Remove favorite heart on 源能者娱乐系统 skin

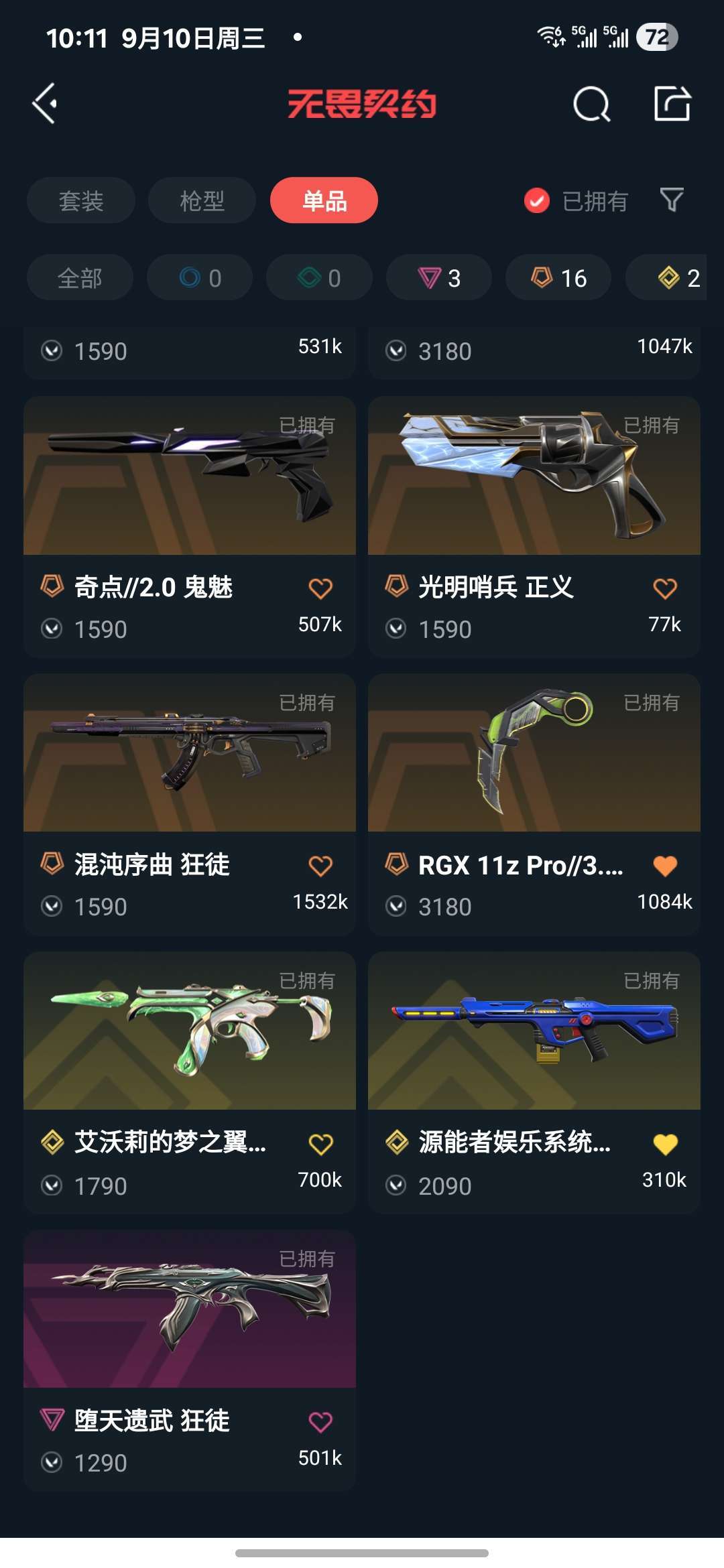(665, 1144)
